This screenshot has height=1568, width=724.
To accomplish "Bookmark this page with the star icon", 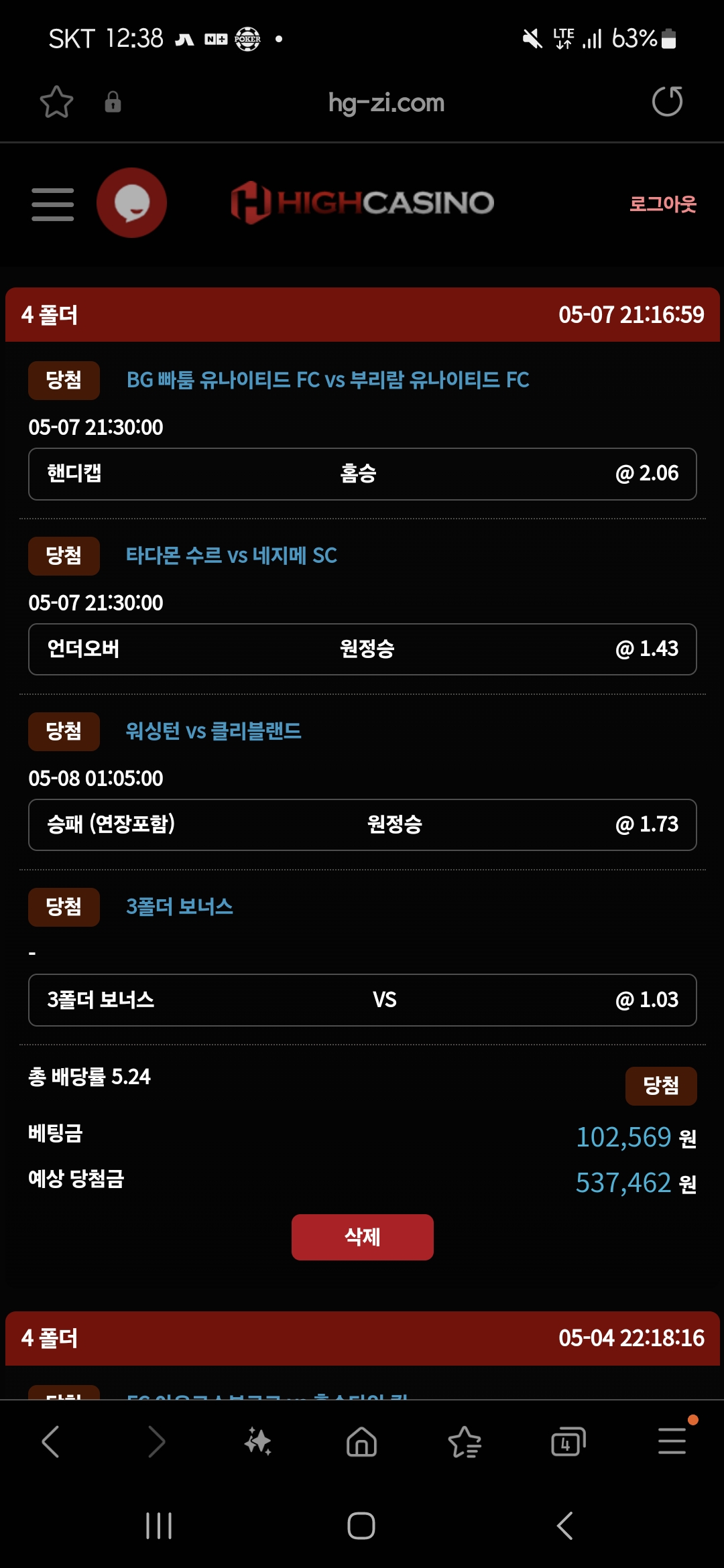I will click(56, 103).
